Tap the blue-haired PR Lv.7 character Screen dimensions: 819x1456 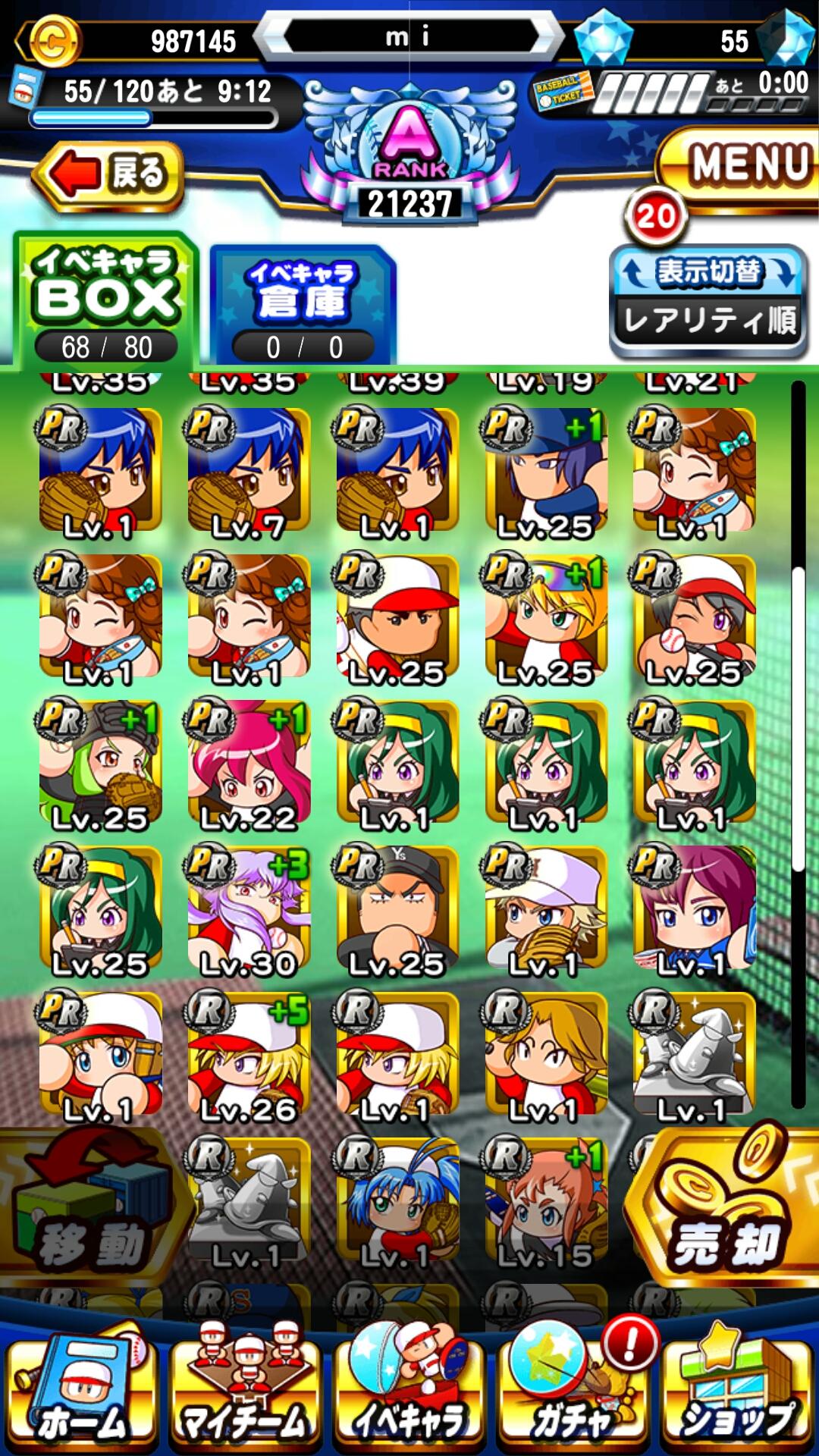249,472
